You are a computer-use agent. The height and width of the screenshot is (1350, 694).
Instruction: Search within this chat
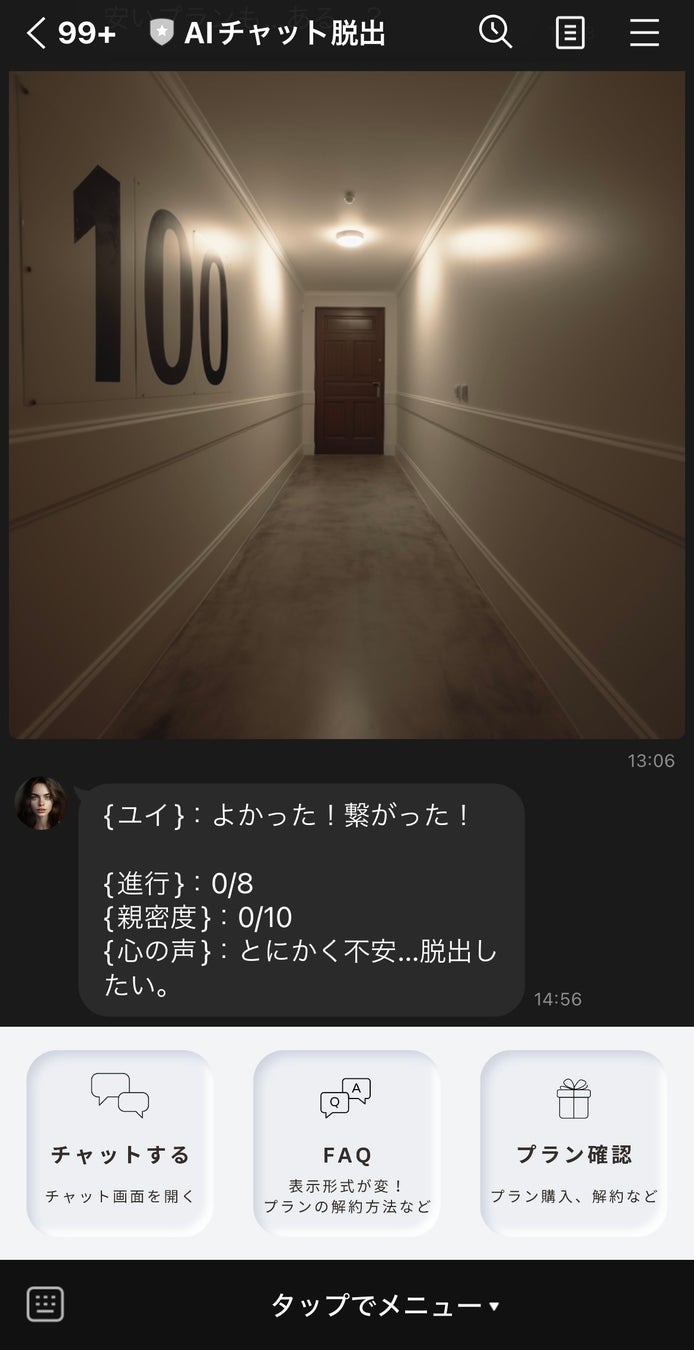click(x=495, y=33)
